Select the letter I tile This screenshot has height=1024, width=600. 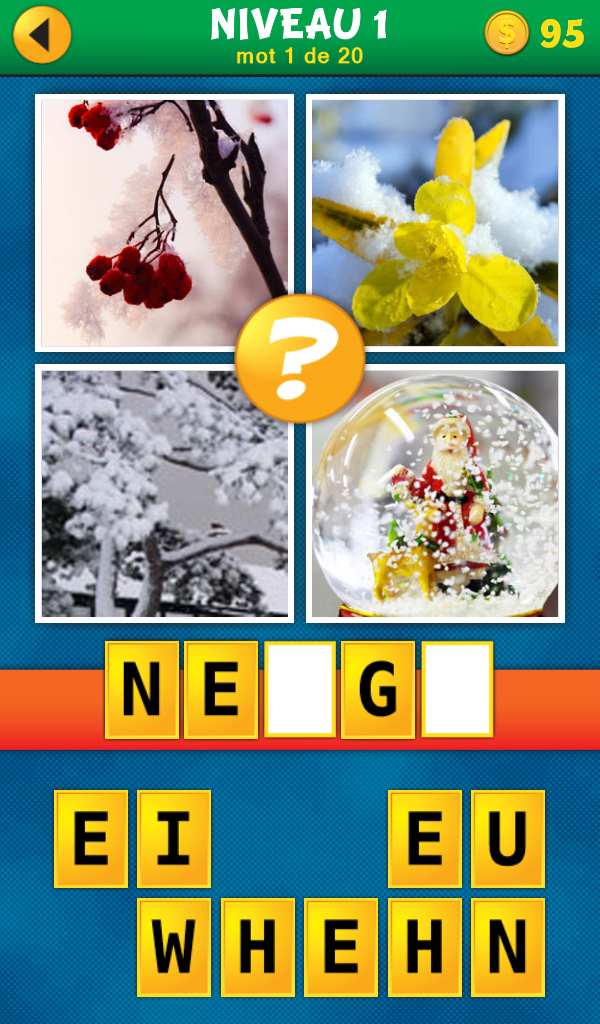(x=174, y=839)
